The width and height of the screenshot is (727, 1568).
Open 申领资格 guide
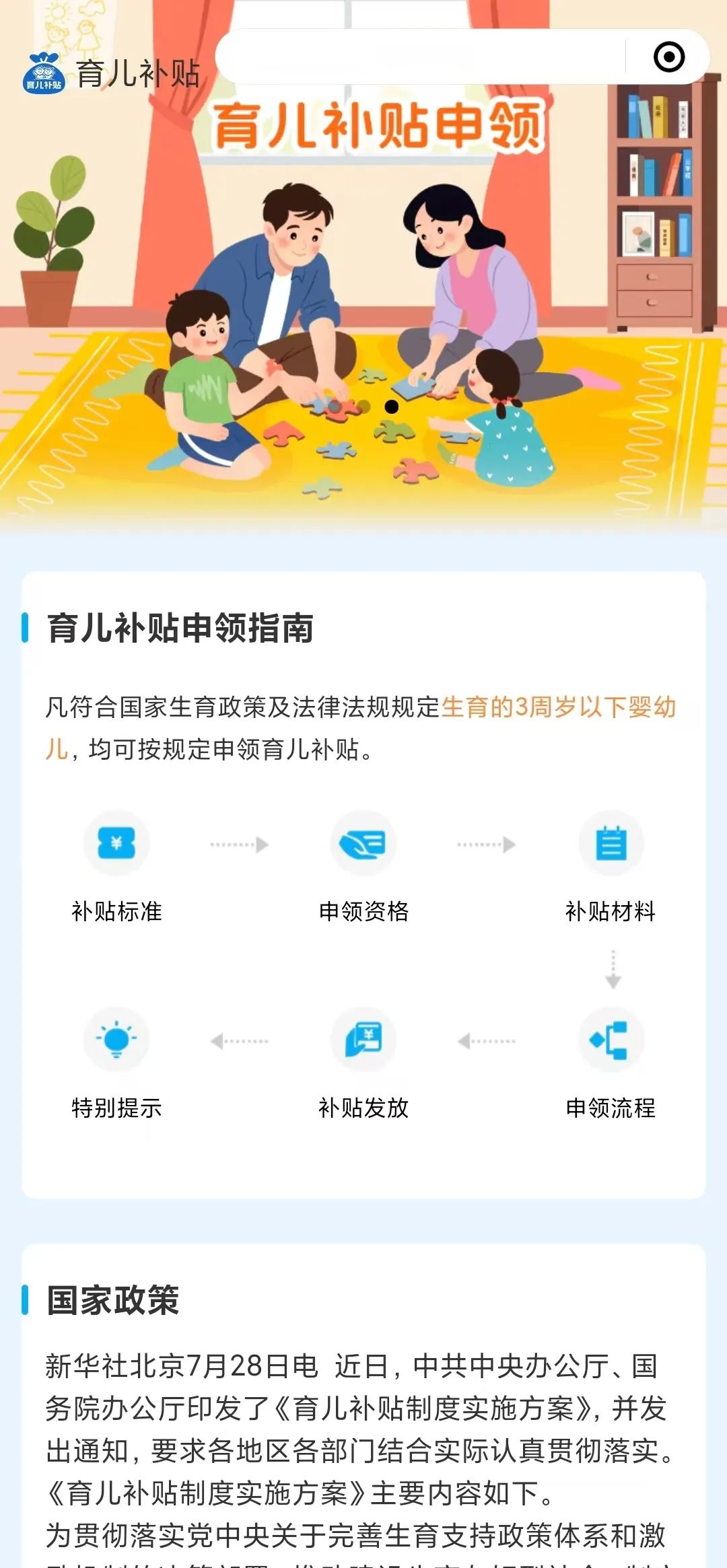[363, 844]
